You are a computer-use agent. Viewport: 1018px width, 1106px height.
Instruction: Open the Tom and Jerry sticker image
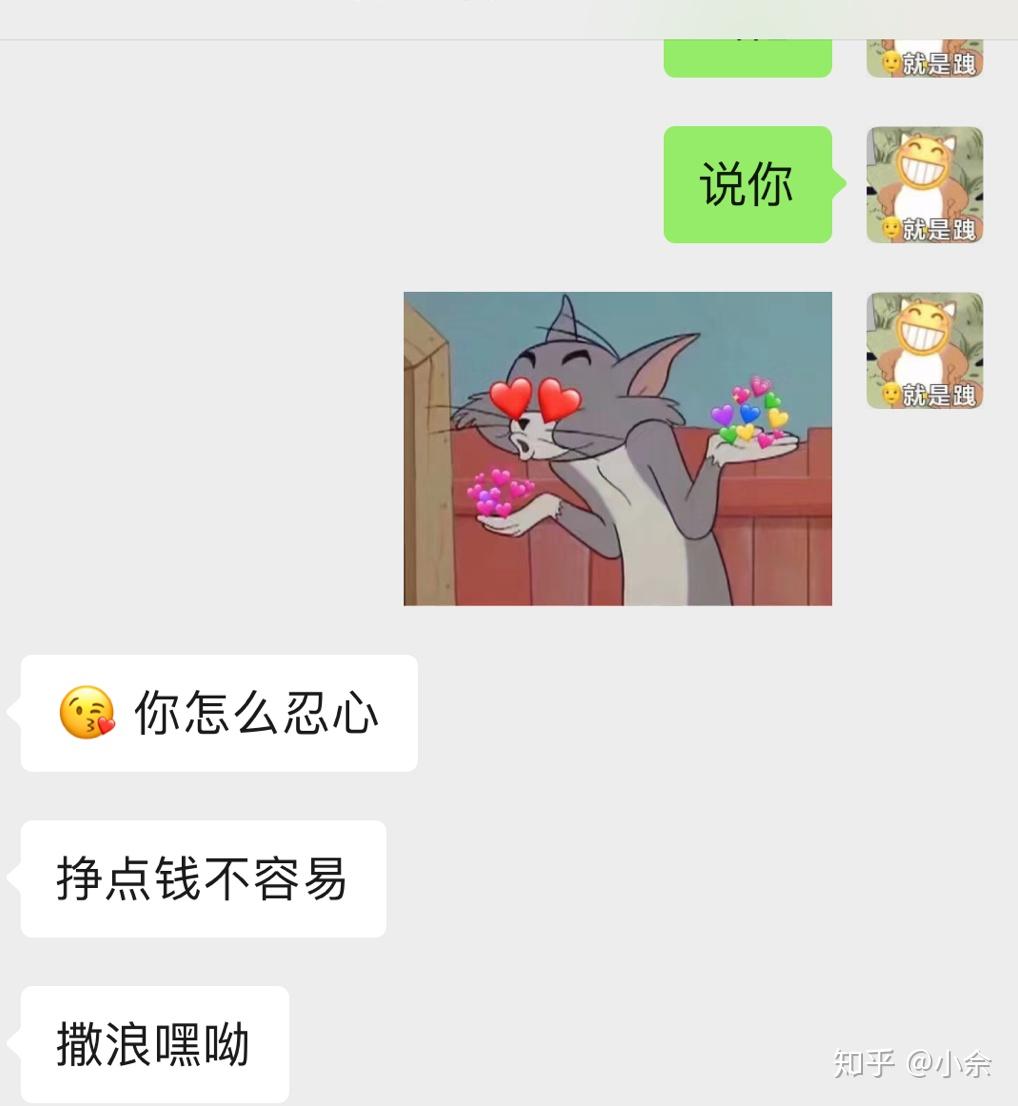tap(617, 447)
